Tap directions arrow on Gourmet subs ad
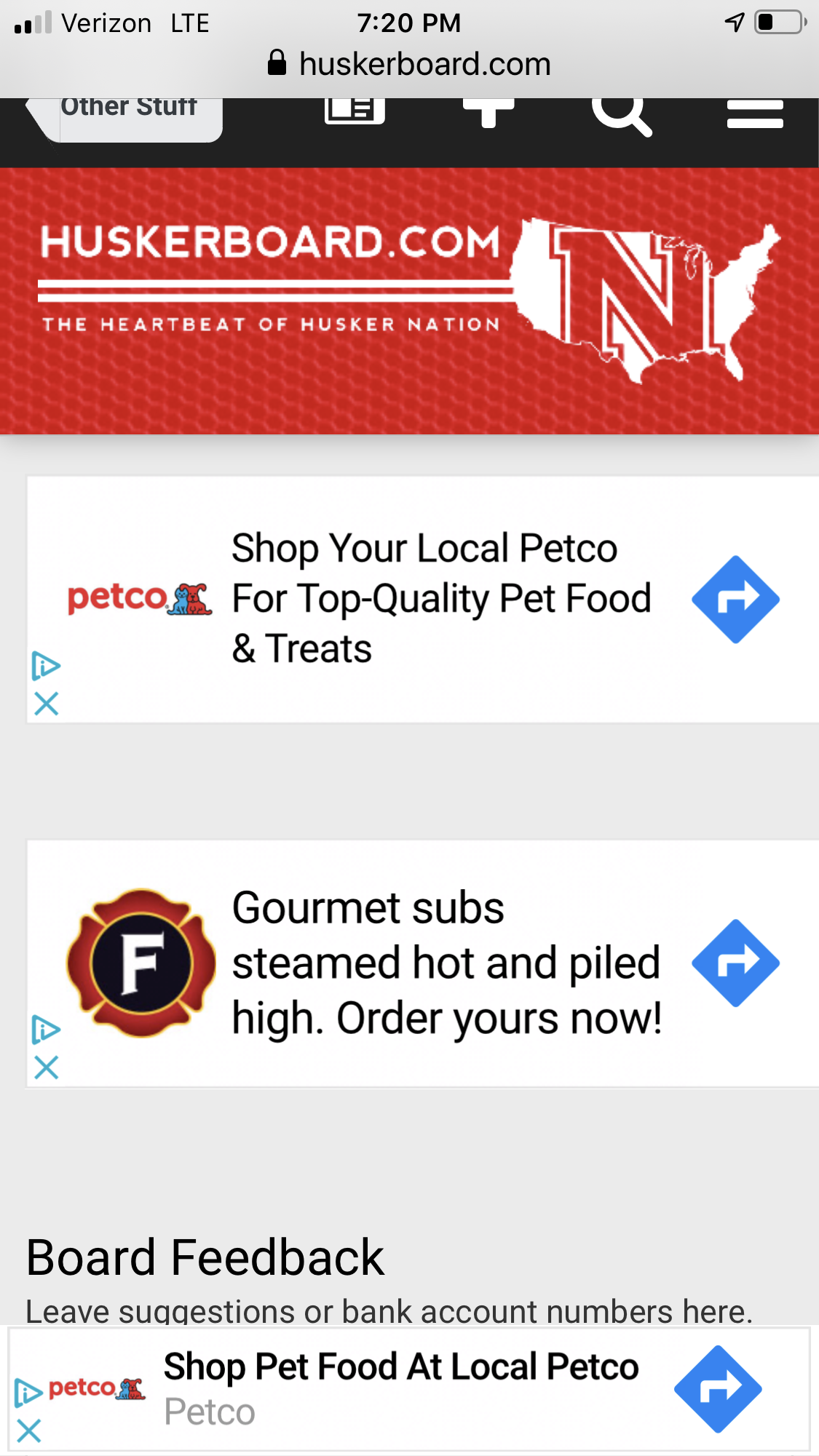The image size is (819, 1456). pos(736,963)
